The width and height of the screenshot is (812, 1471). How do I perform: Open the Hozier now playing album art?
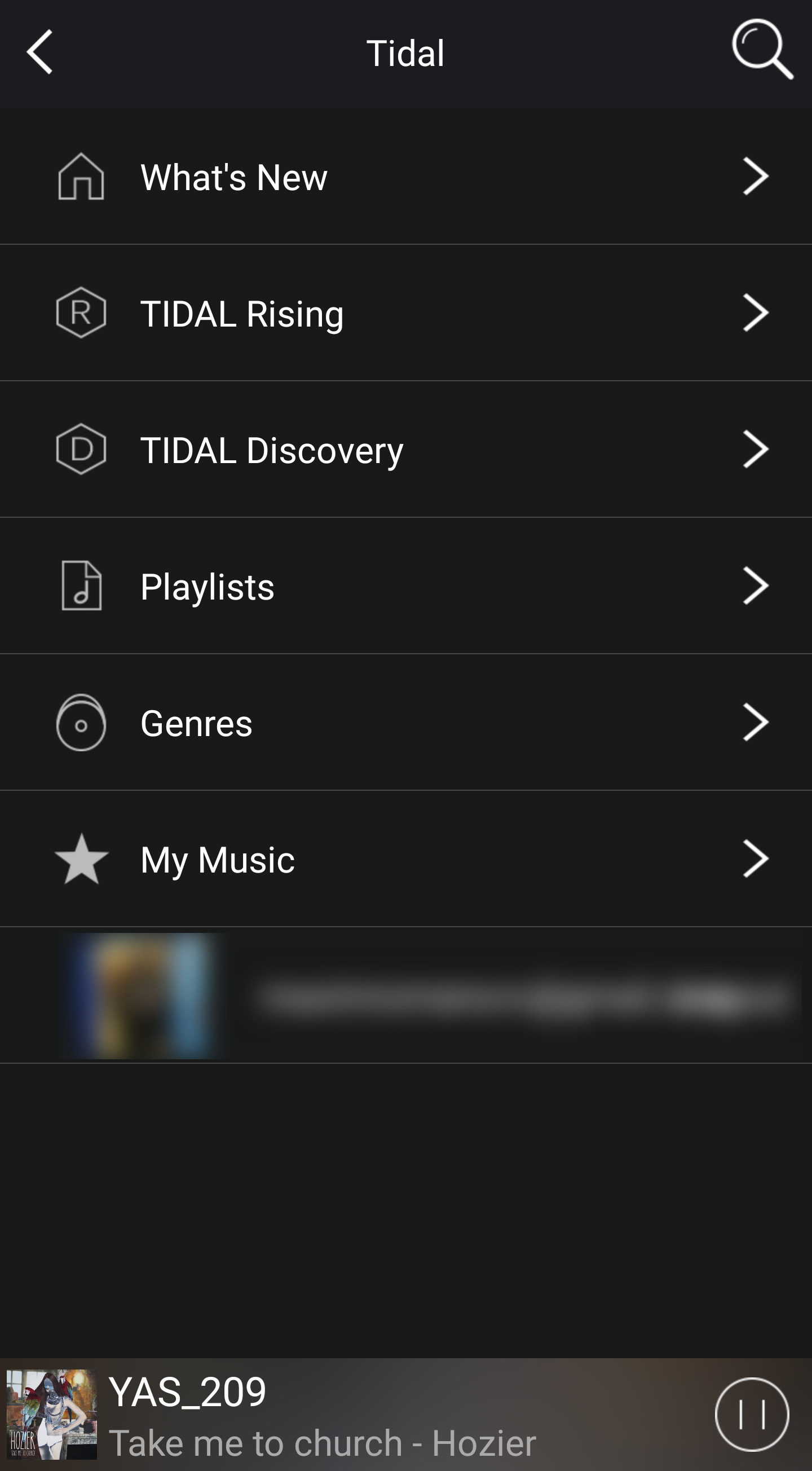click(x=52, y=1415)
